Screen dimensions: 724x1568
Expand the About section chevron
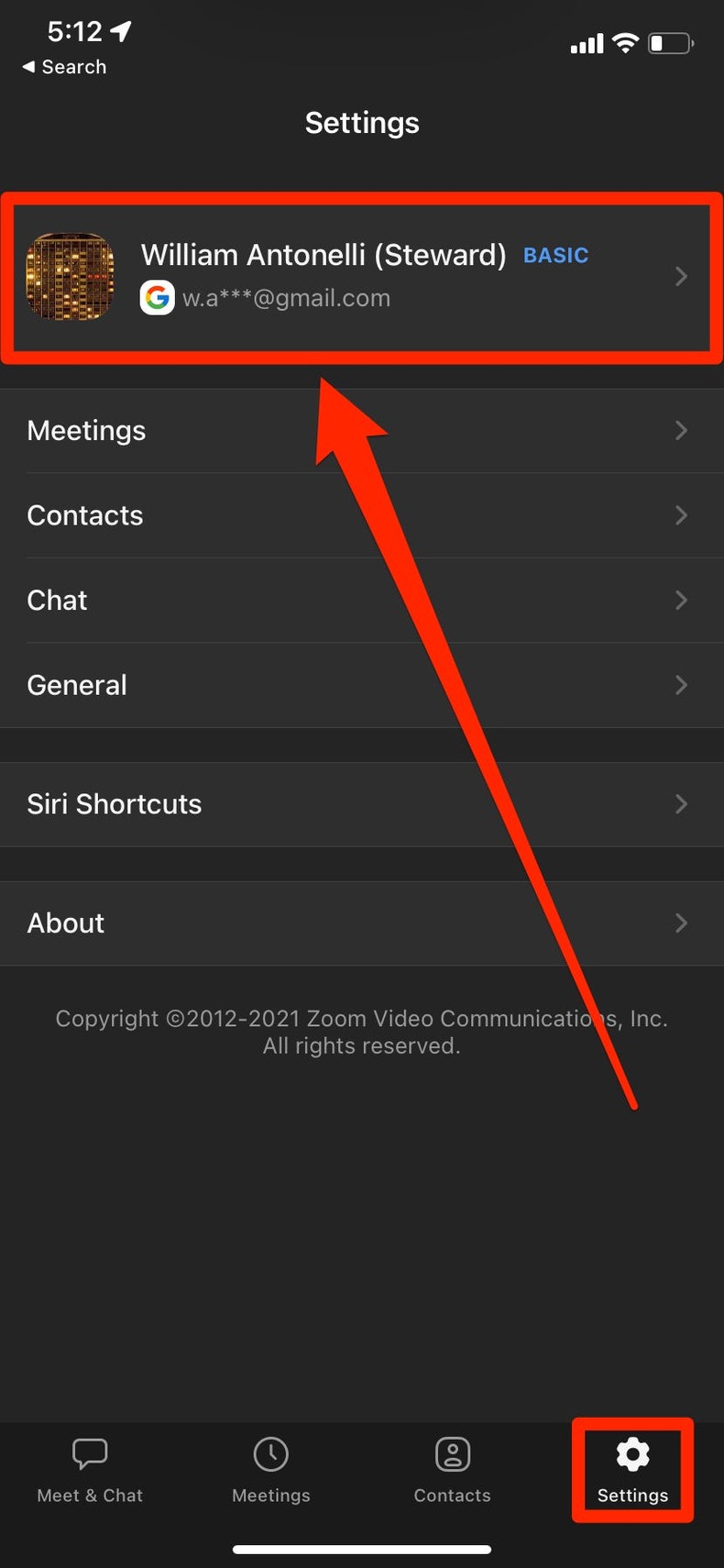click(680, 922)
